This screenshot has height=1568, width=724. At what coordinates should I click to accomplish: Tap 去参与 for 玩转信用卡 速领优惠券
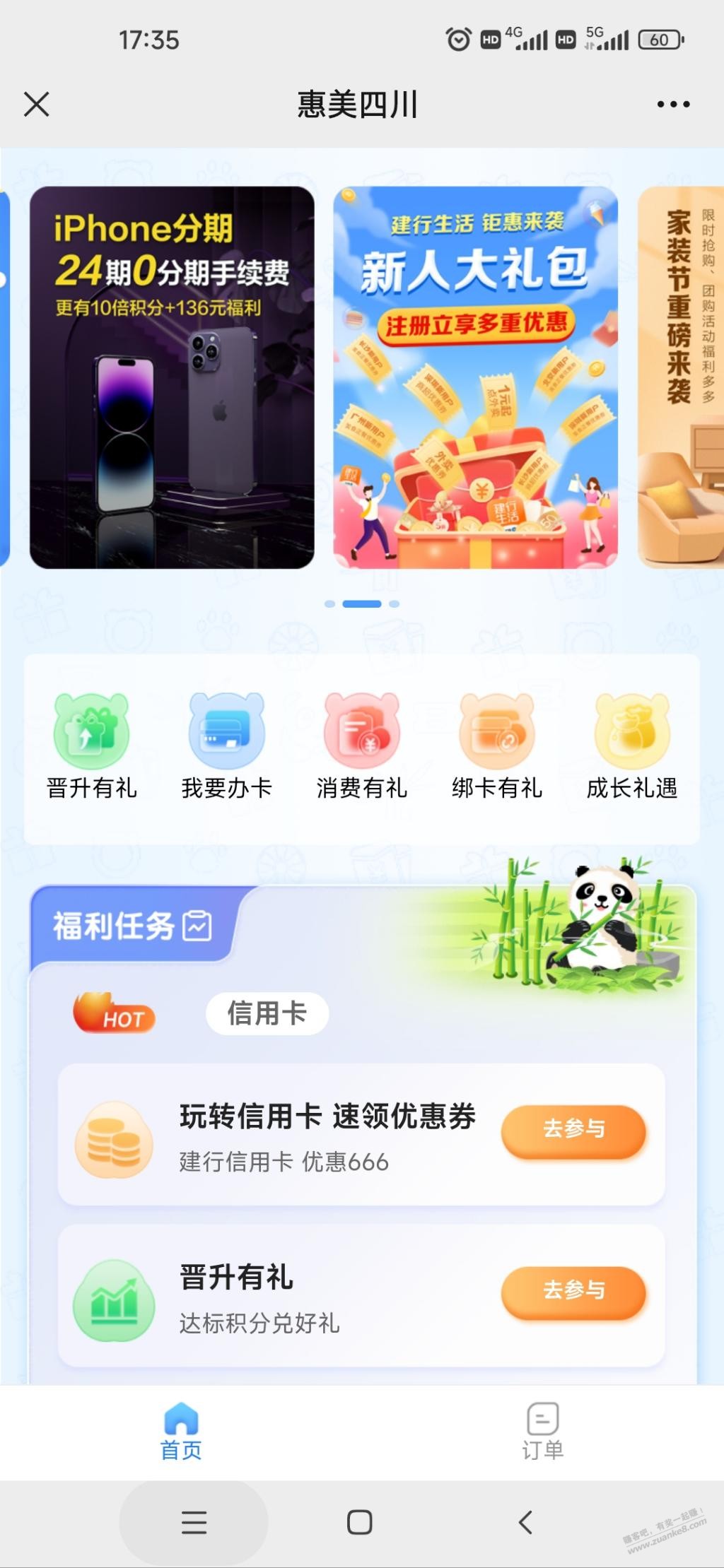pos(573,1129)
